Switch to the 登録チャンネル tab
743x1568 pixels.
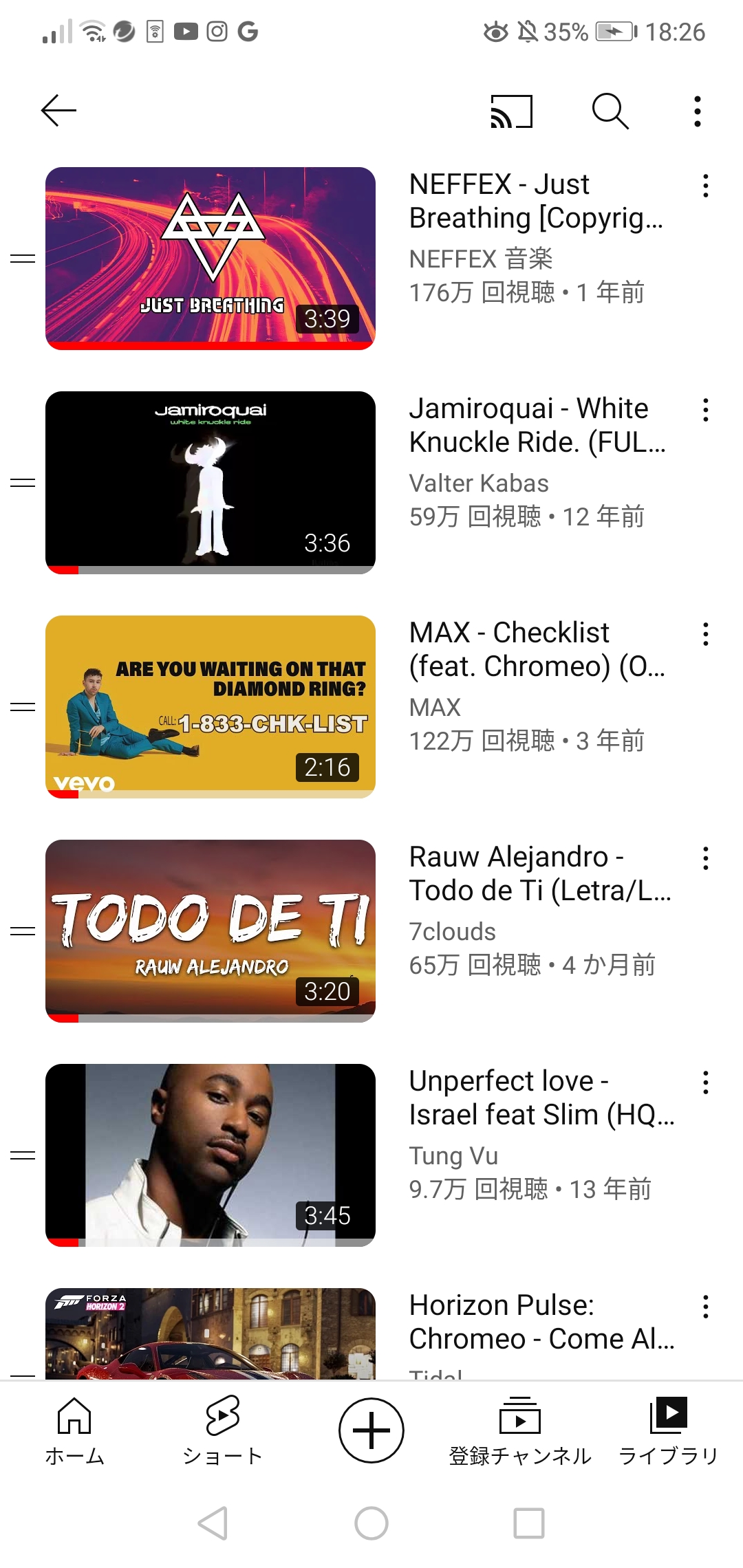tap(520, 1431)
